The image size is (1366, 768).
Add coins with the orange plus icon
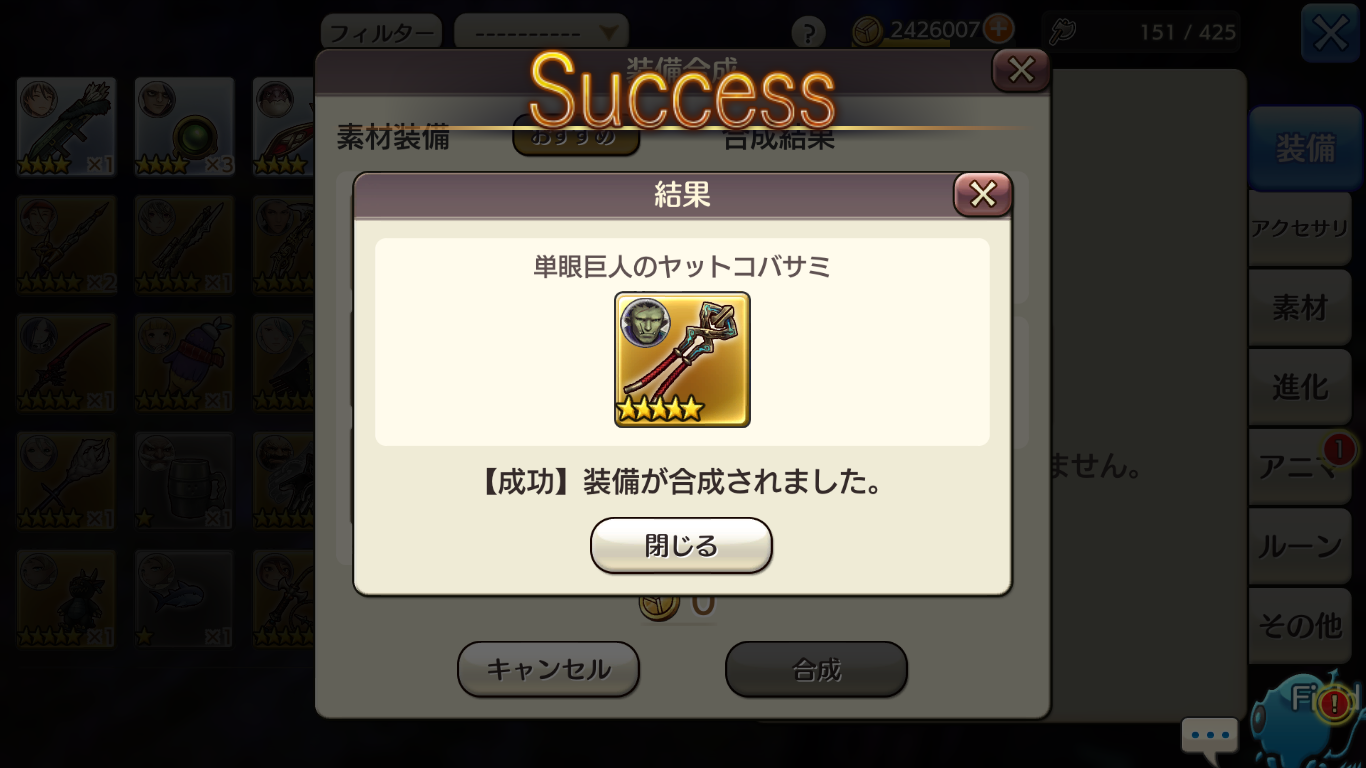[998, 29]
